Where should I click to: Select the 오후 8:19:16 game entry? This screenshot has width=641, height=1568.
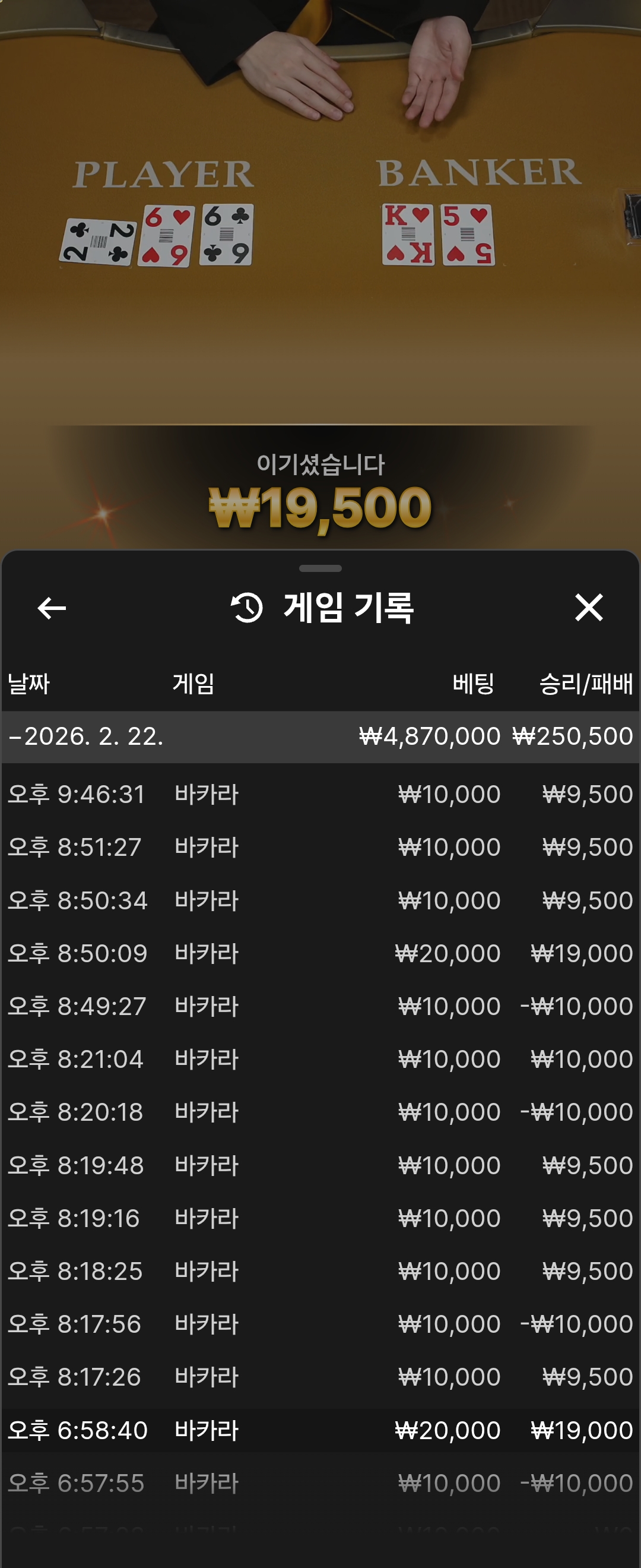(x=320, y=1218)
